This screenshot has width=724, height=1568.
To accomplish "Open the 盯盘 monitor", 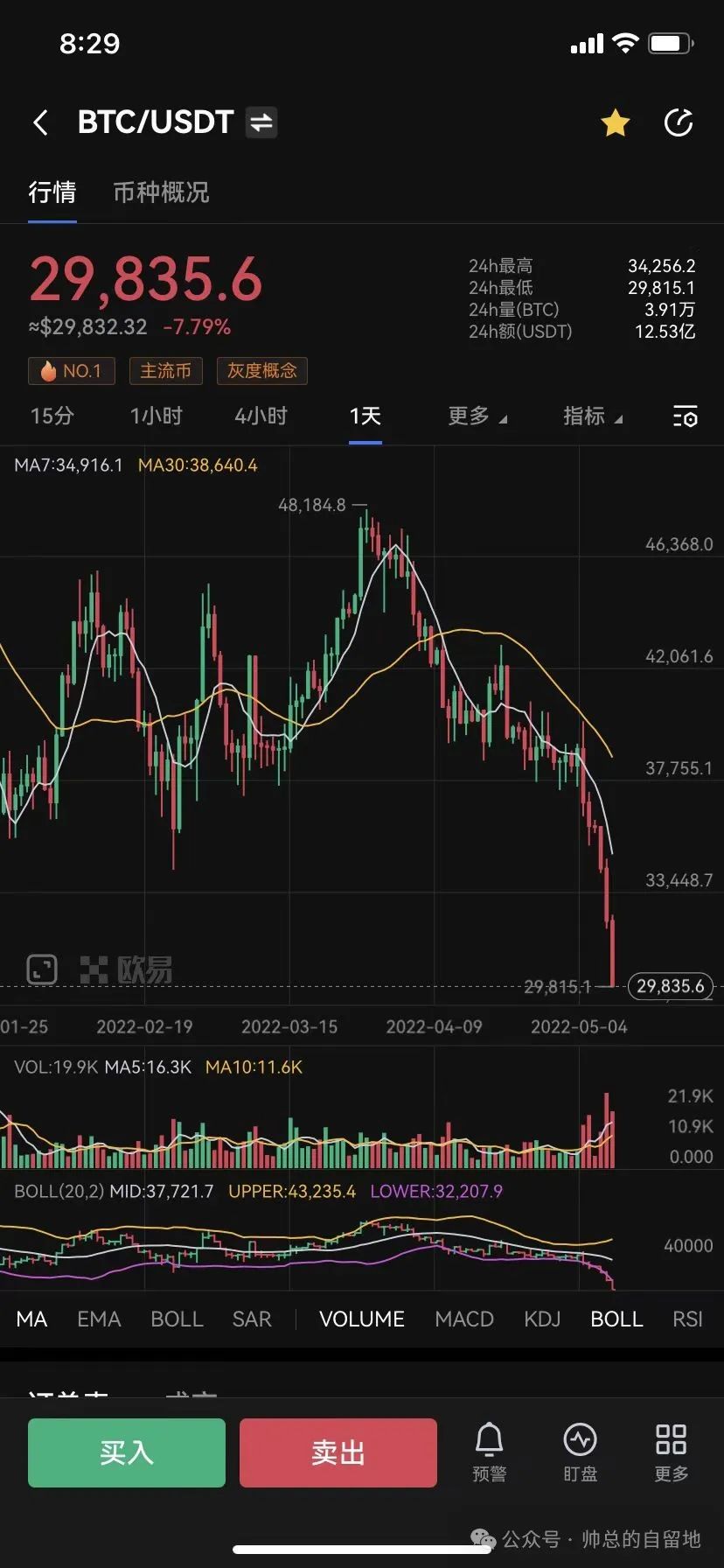I will pos(580,1452).
